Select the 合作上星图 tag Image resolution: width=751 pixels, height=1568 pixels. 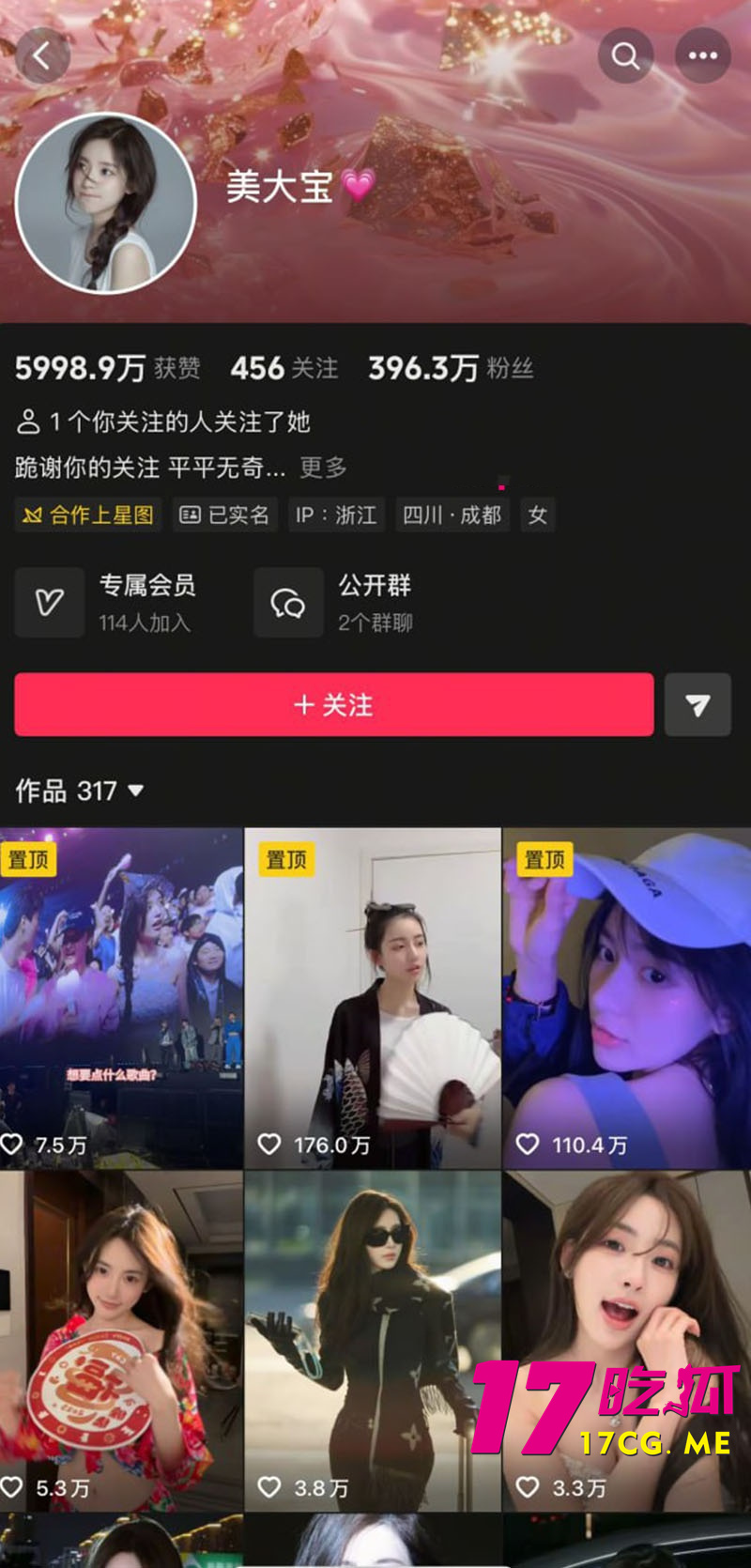pos(87,515)
